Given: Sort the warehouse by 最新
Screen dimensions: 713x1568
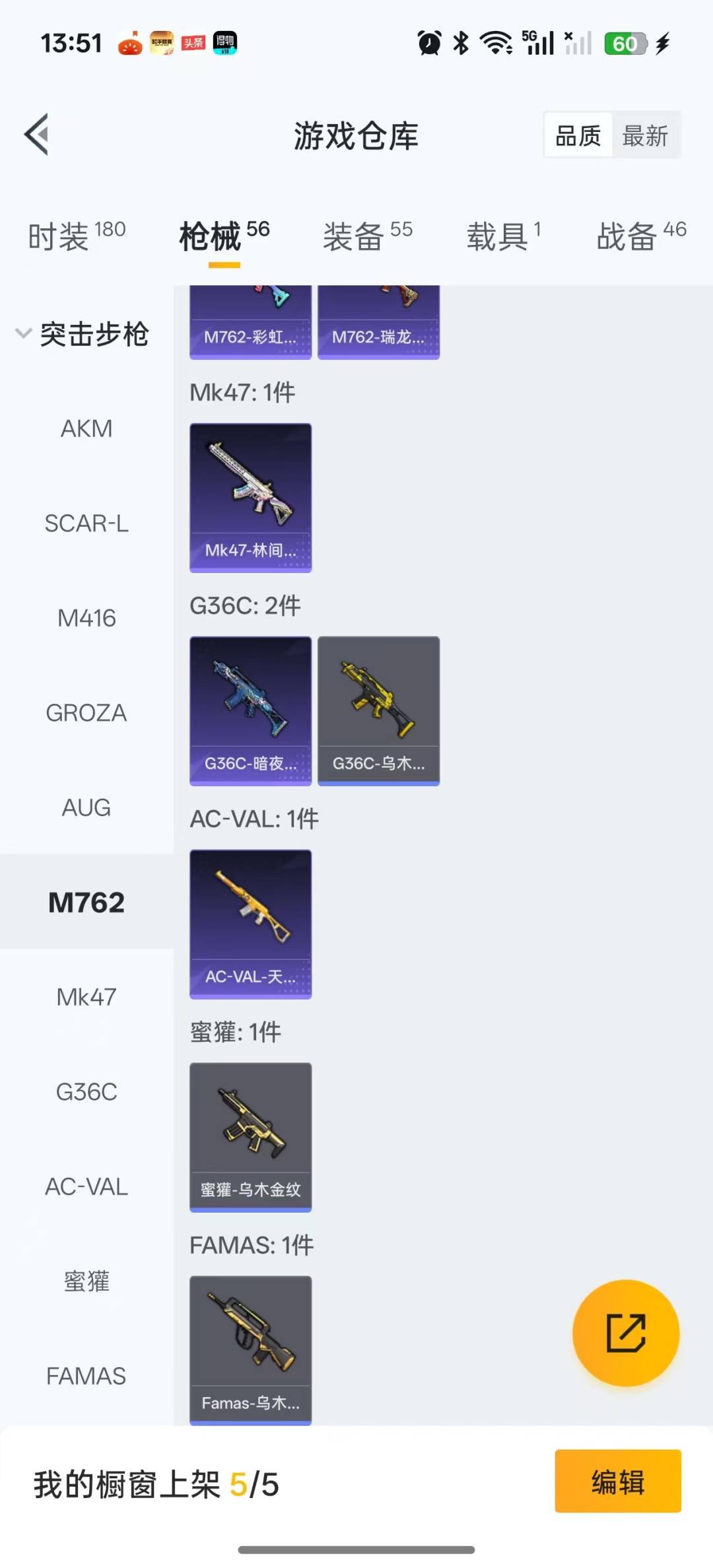Looking at the screenshot, I should pyautogui.click(x=645, y=136).
